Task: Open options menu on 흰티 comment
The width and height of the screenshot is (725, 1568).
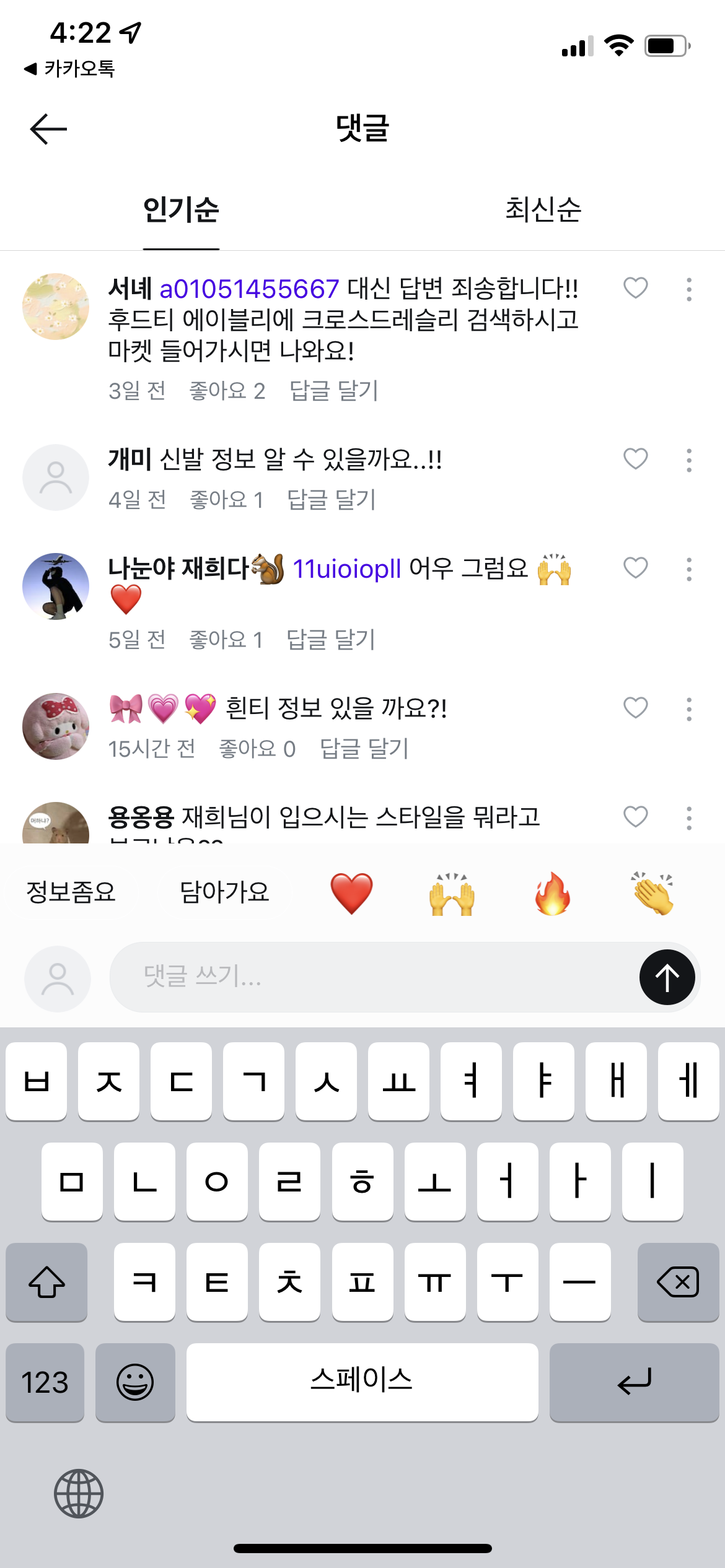Action: pyautogui.click(x=688, y=708)
